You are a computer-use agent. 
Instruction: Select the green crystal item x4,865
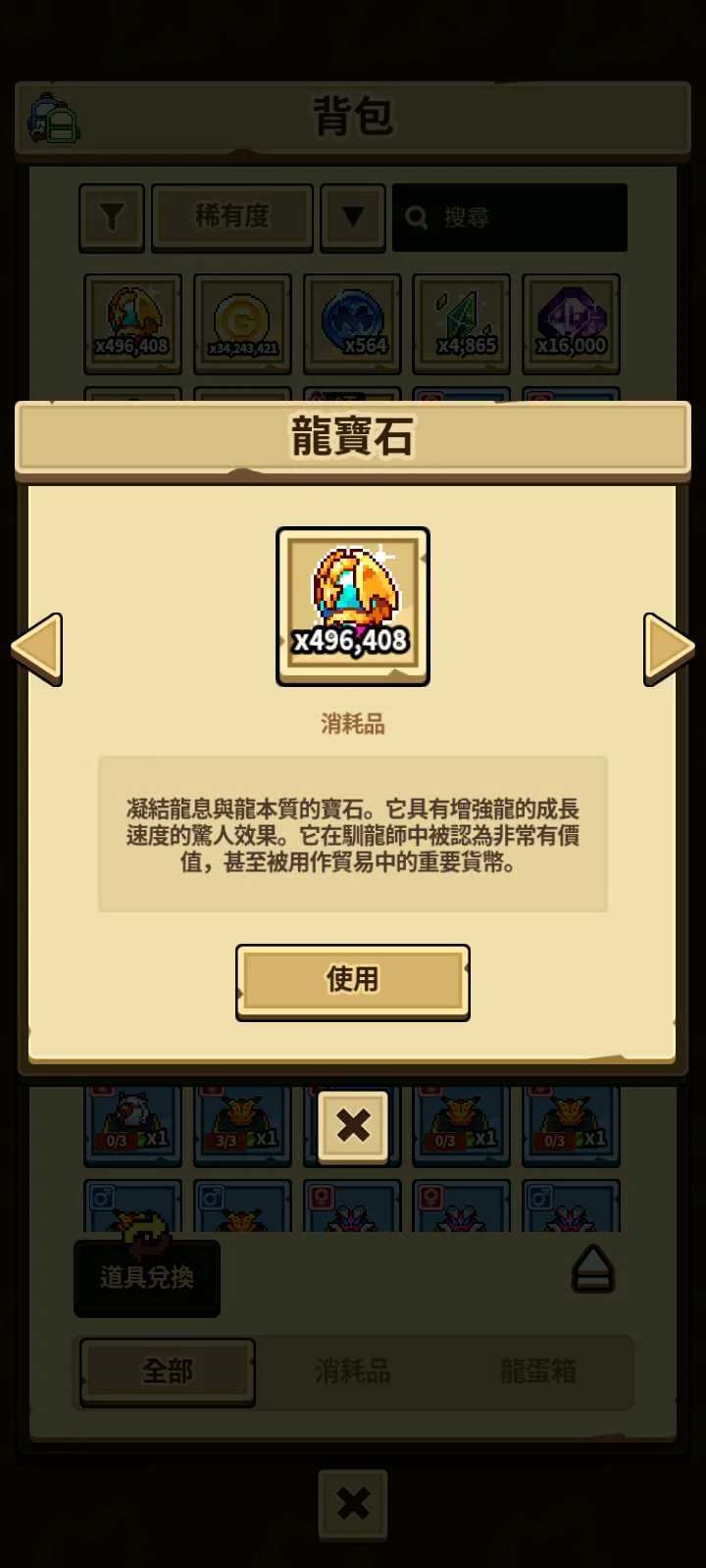pyautogui.click(x=462, y=323)
